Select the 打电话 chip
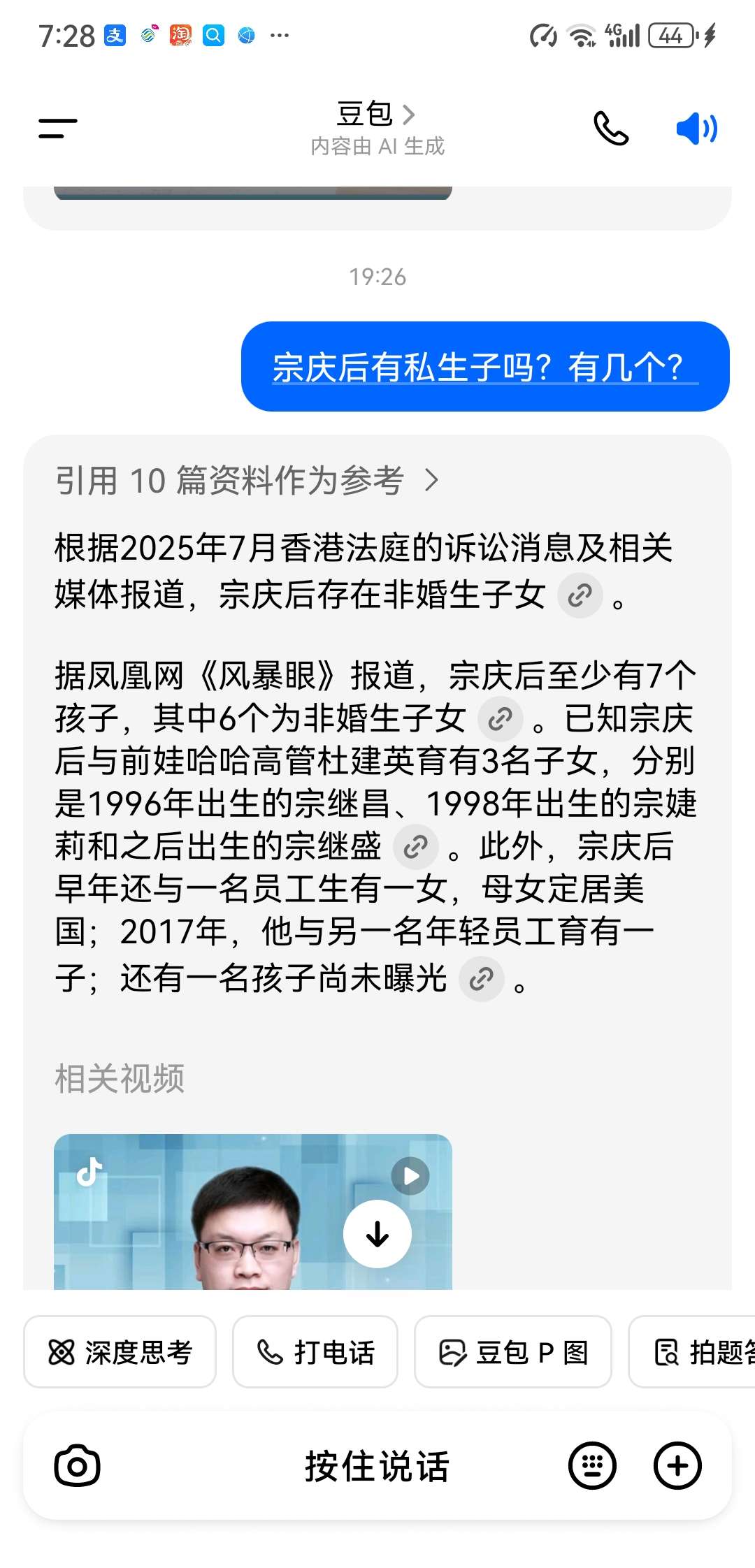755x1568 pixels. pyautogui.click(x=315, y=1352)
